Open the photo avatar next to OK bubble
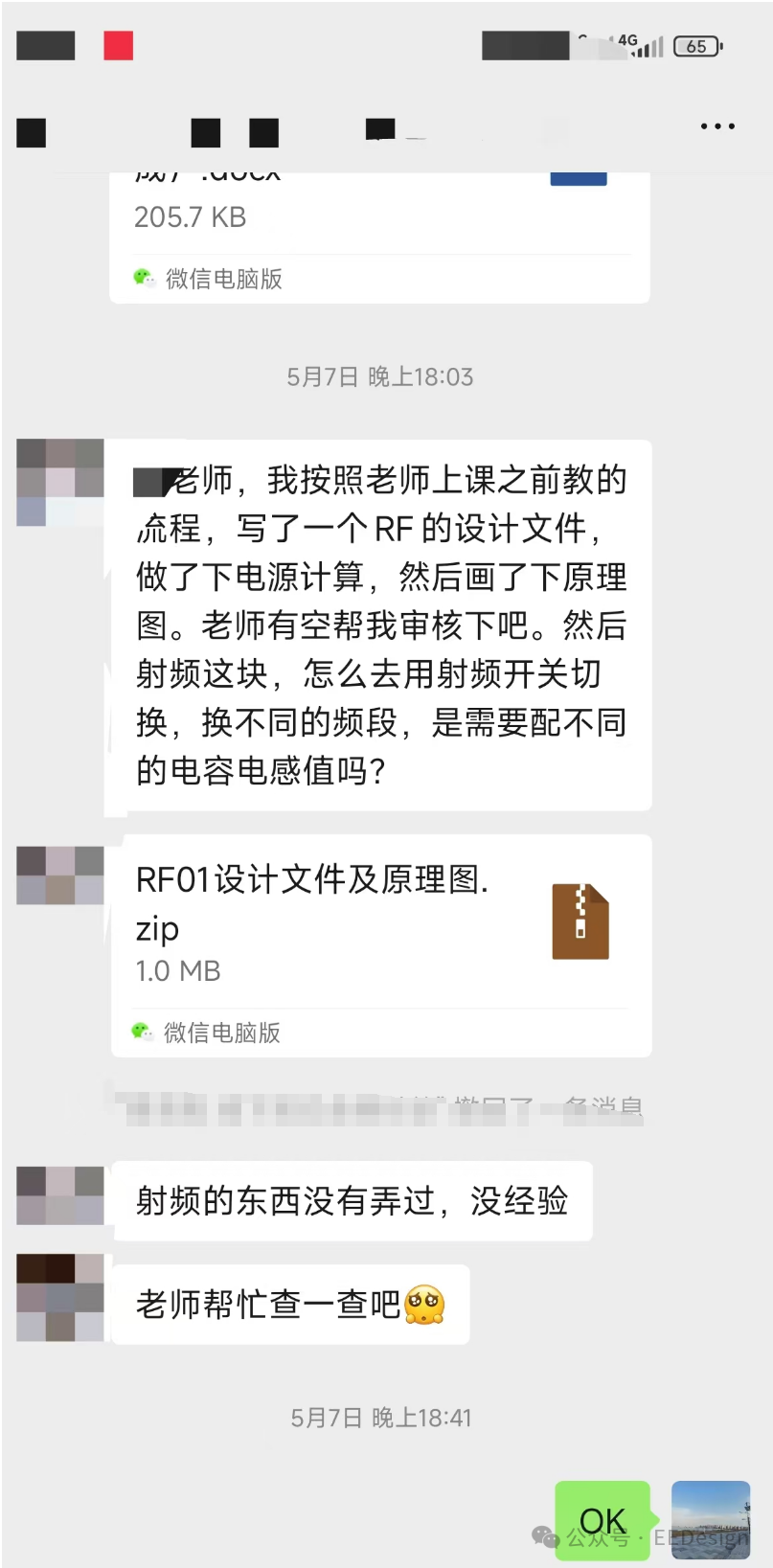The image size is (773, 1568). [710, 1521]
